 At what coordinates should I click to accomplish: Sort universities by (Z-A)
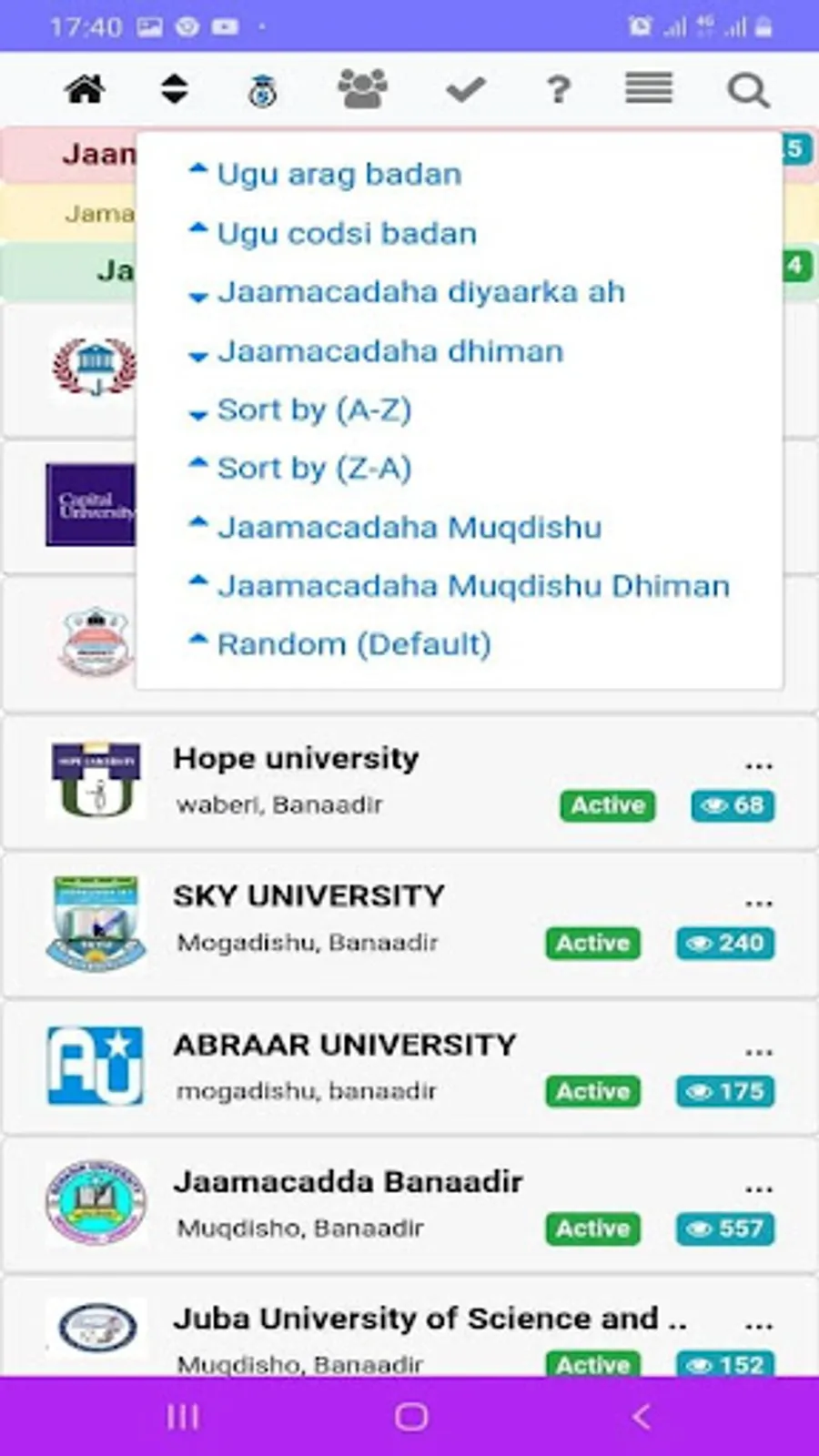click(314, 469)
